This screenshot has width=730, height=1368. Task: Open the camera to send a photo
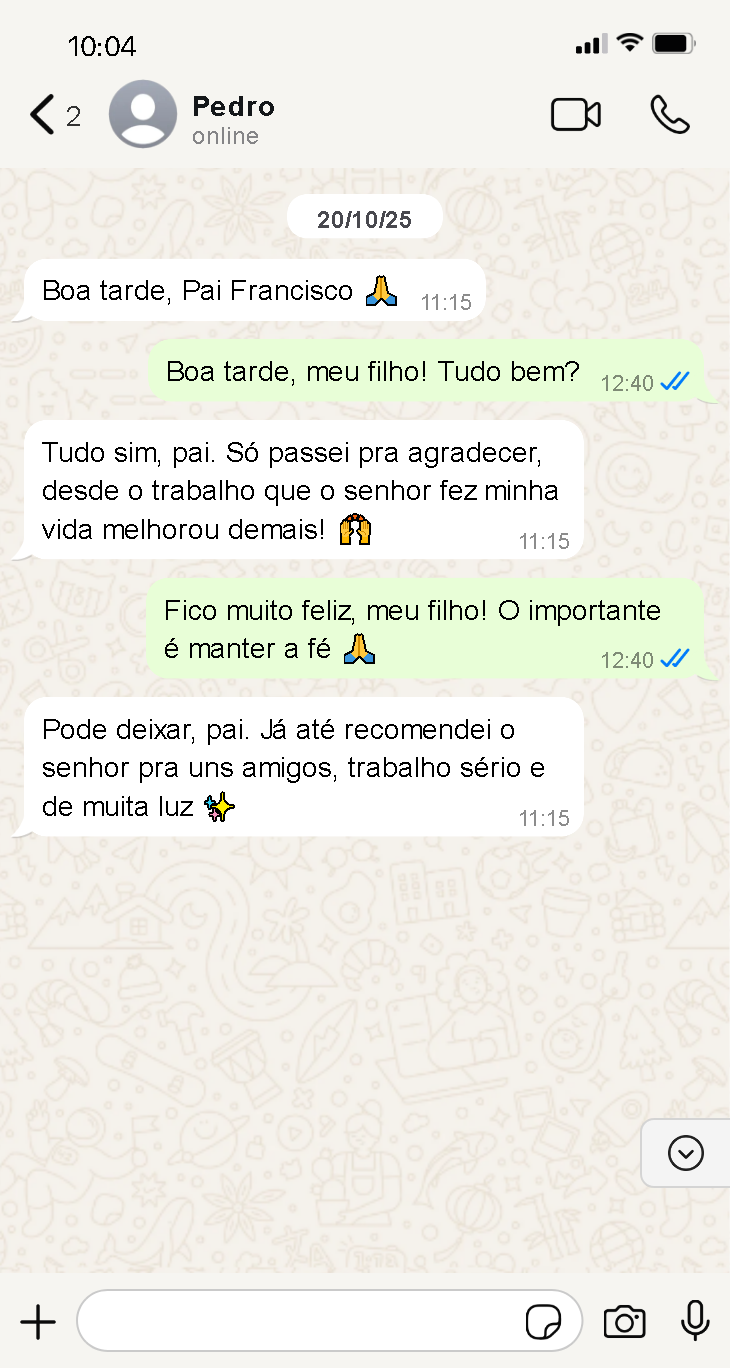coord(625,1322)
